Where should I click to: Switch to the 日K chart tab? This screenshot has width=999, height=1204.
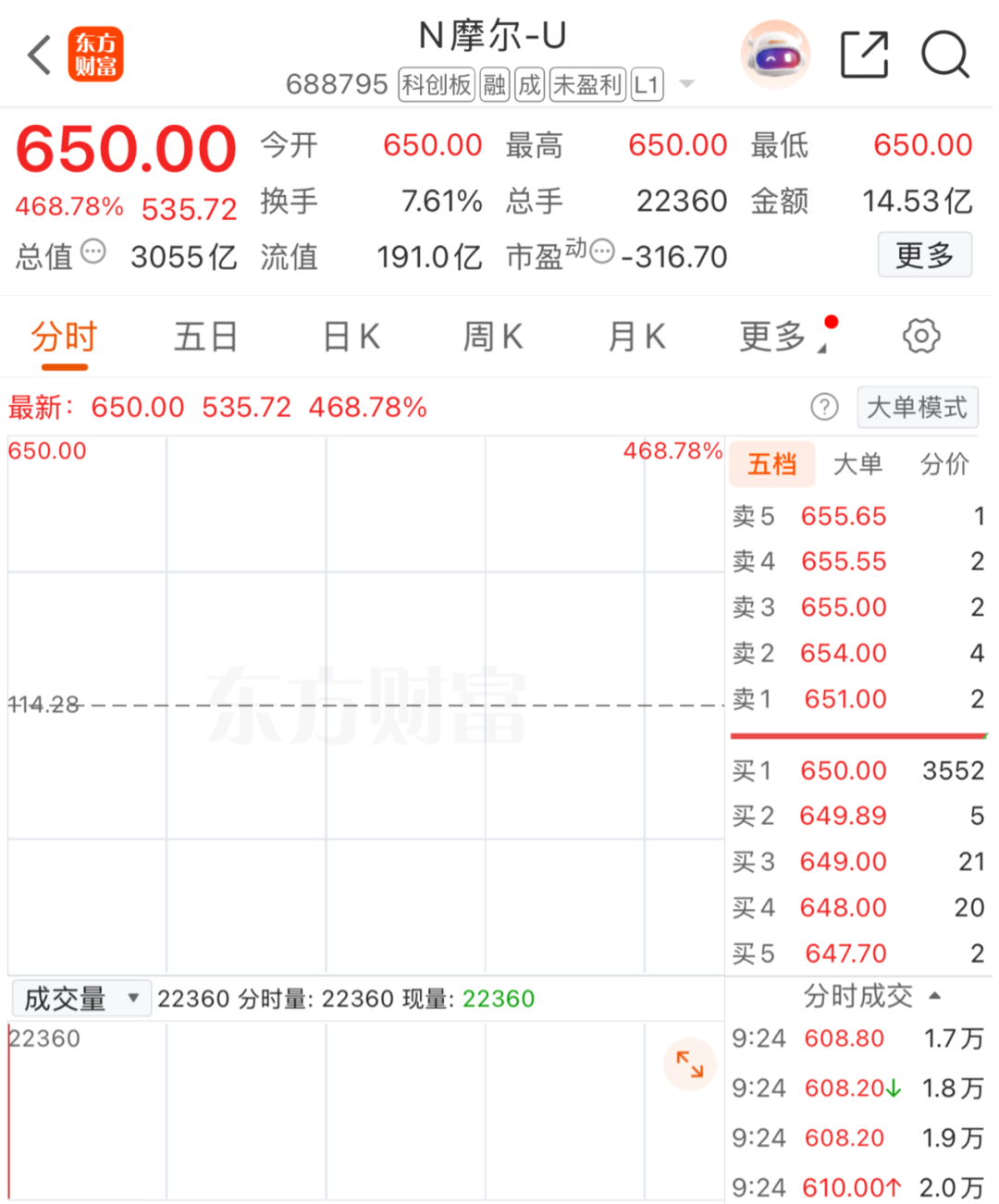click(x=351, y=338)
